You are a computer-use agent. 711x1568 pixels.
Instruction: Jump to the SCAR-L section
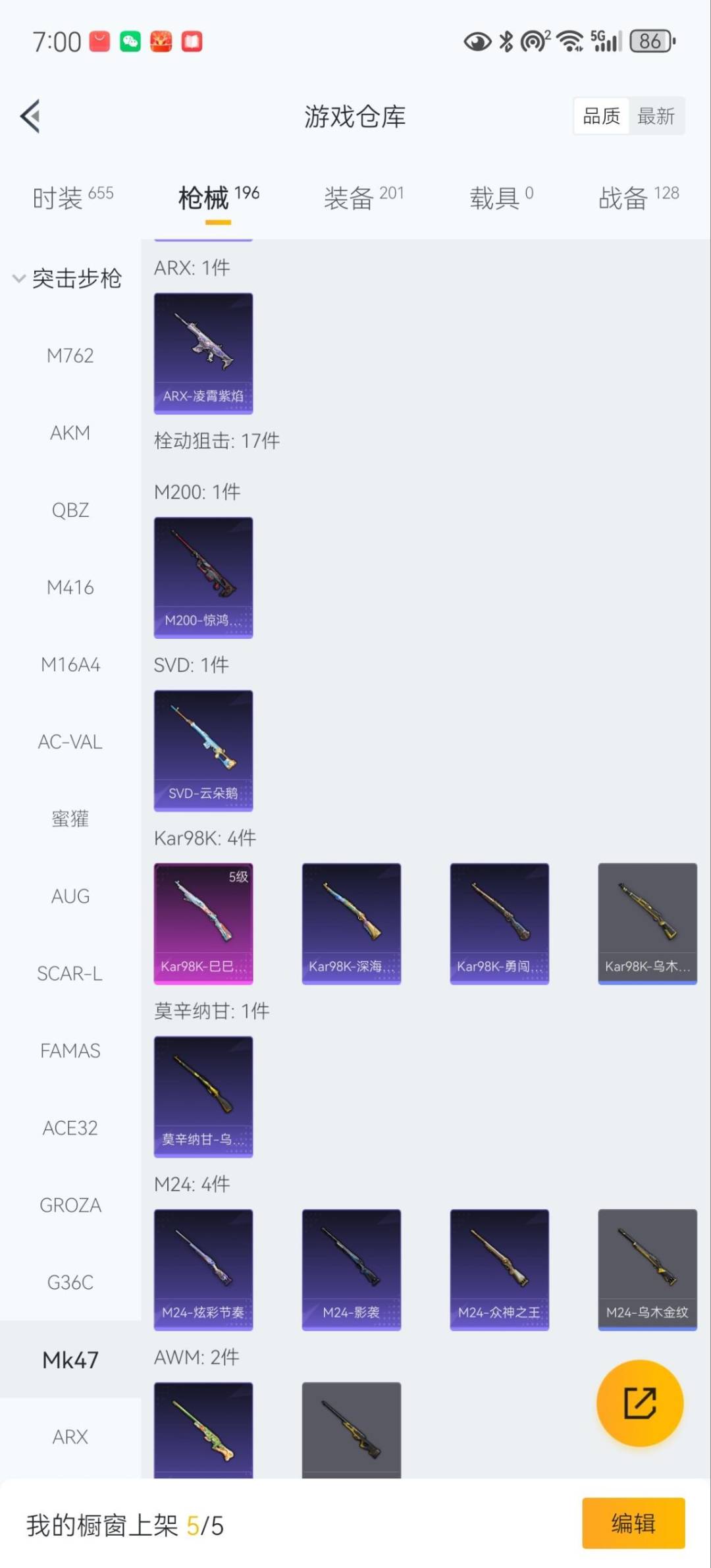tap(70, 973)
